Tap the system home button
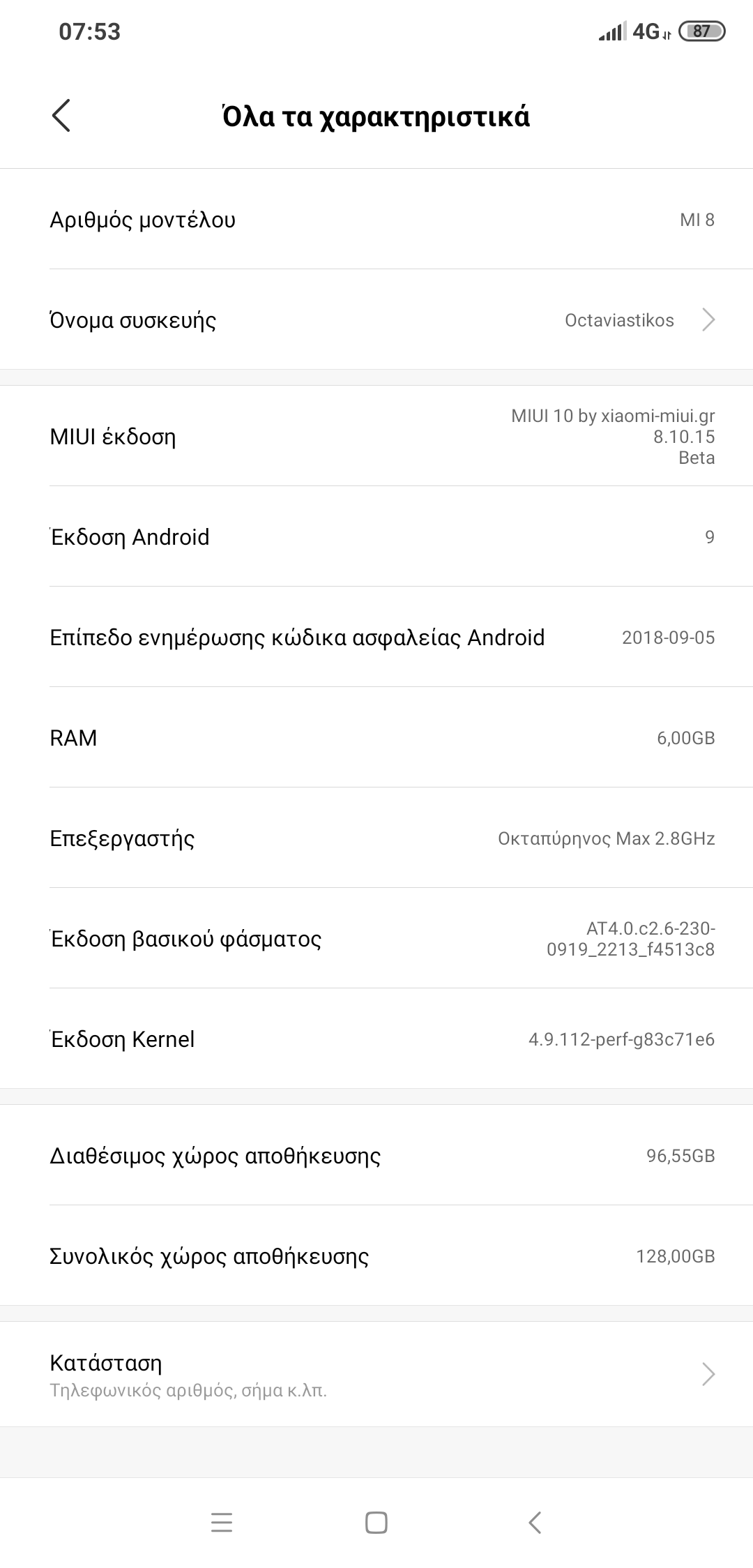Viewport: 753px width, 1568px height. [376, 1522]
